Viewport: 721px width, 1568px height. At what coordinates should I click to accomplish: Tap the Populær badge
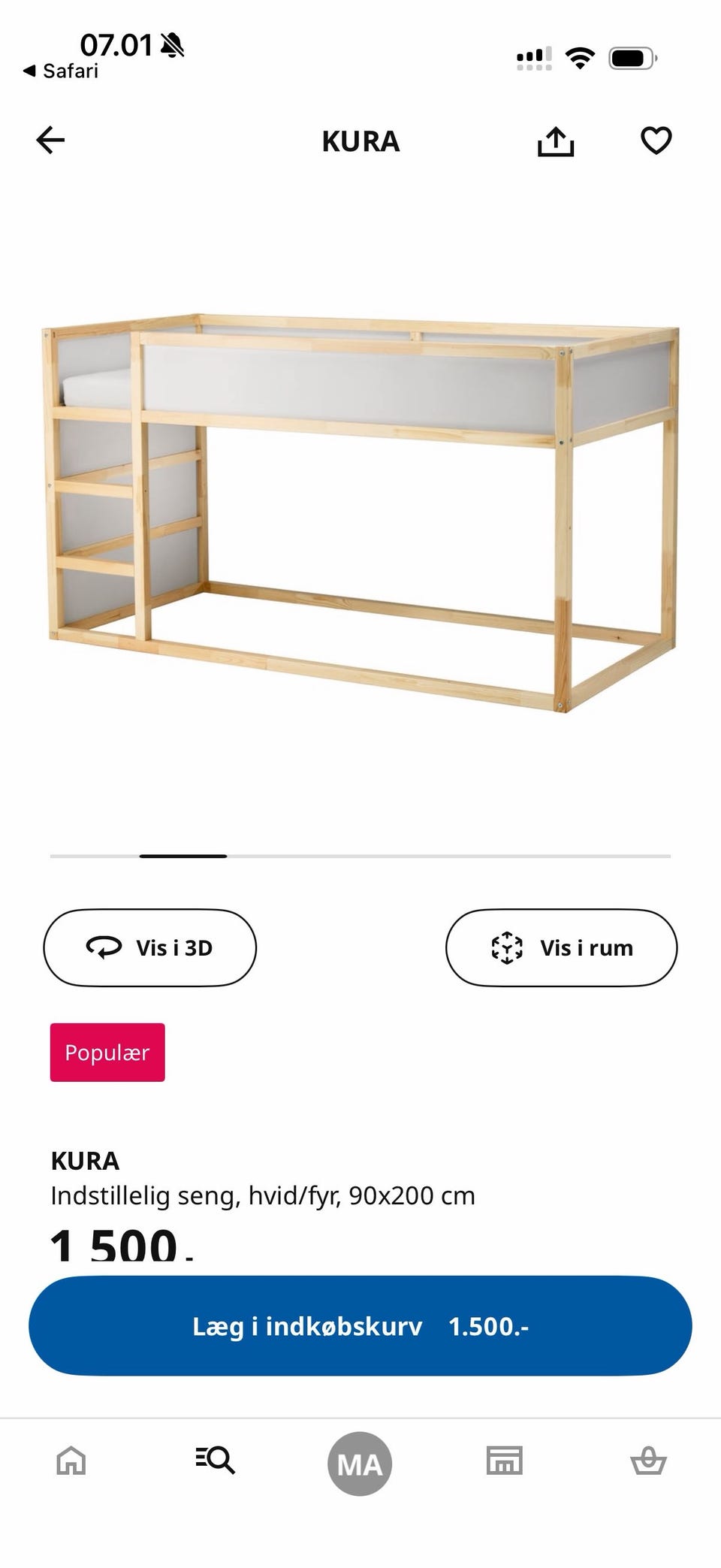107,1052
